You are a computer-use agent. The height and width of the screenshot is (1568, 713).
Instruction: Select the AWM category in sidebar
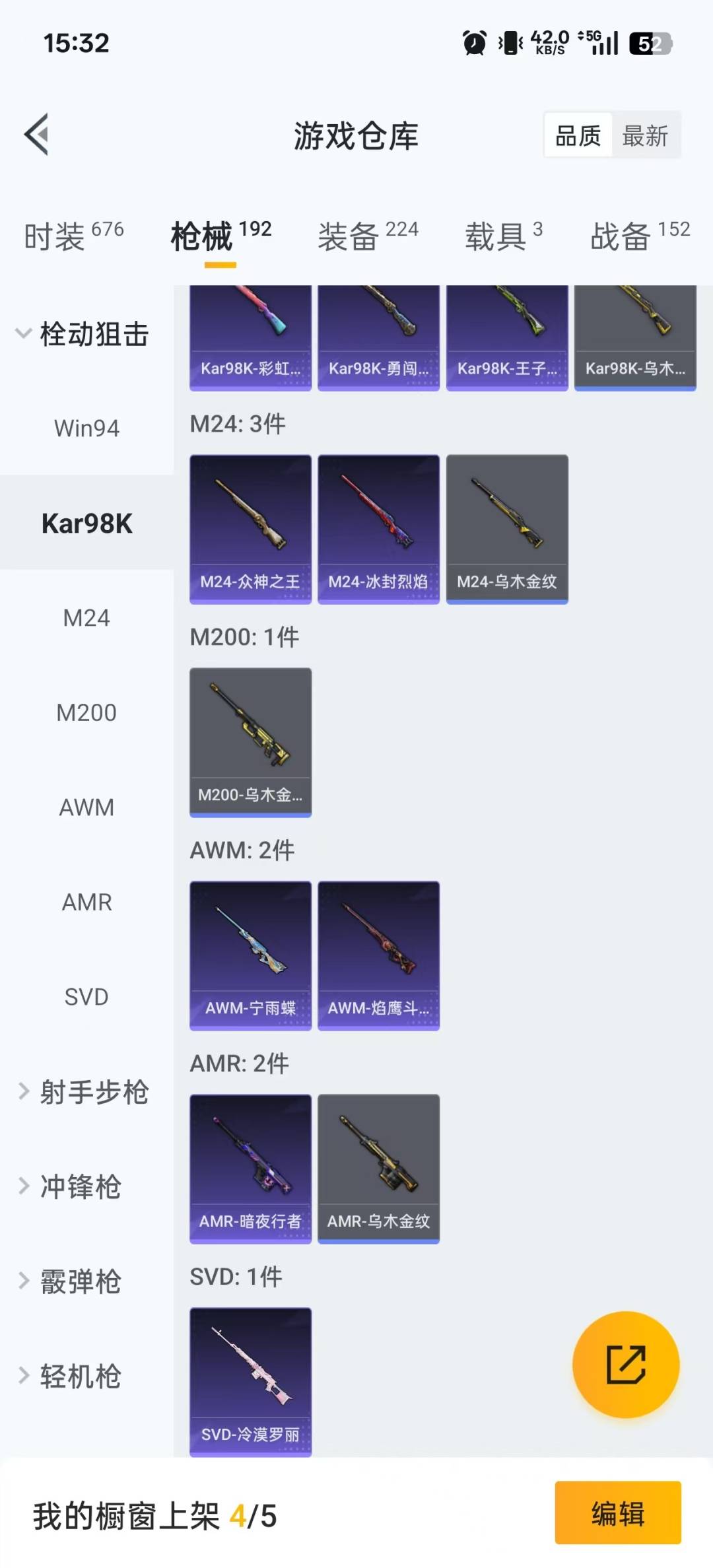86,807
